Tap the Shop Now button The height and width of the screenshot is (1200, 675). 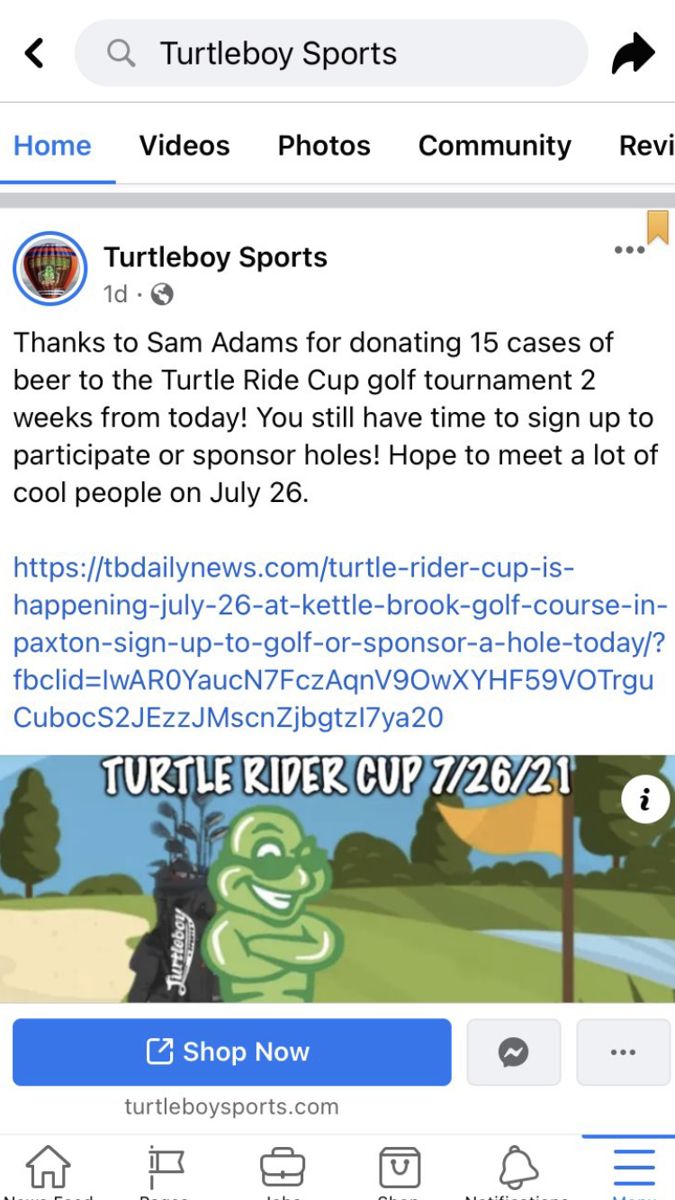[232, 1052]
